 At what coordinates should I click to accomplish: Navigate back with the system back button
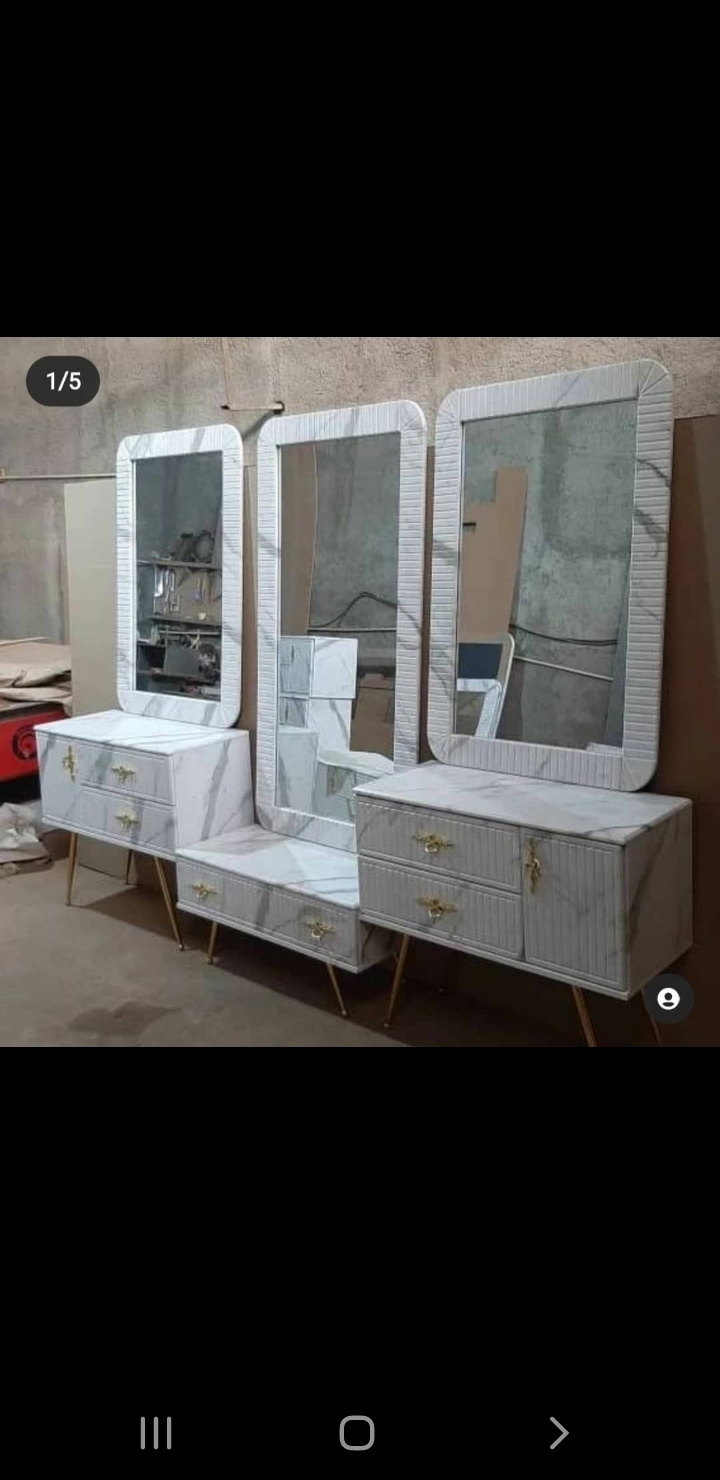point(558,1432)
